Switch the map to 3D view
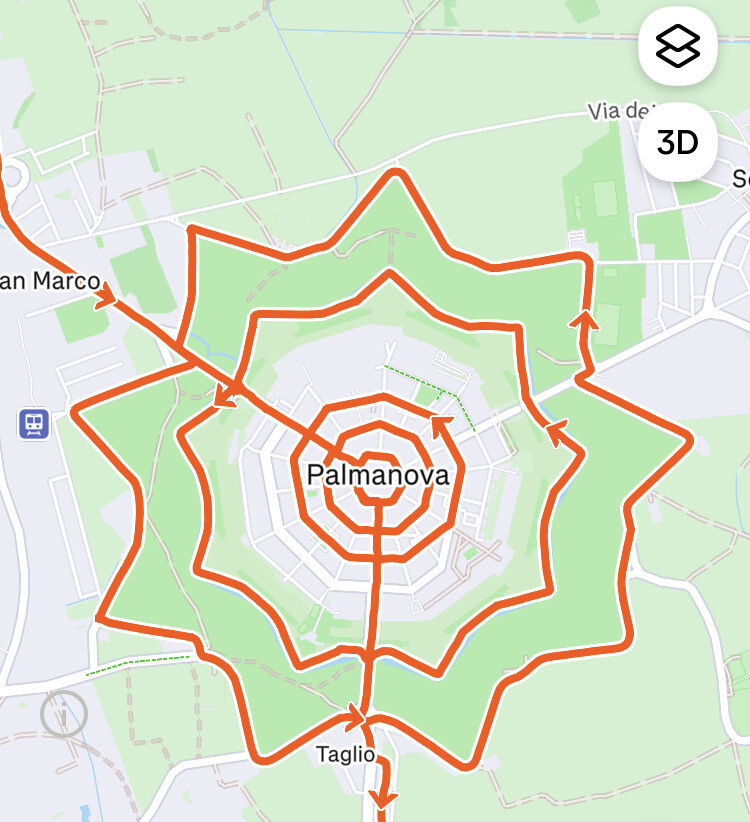The image size is (750, 822). [678, 142]
